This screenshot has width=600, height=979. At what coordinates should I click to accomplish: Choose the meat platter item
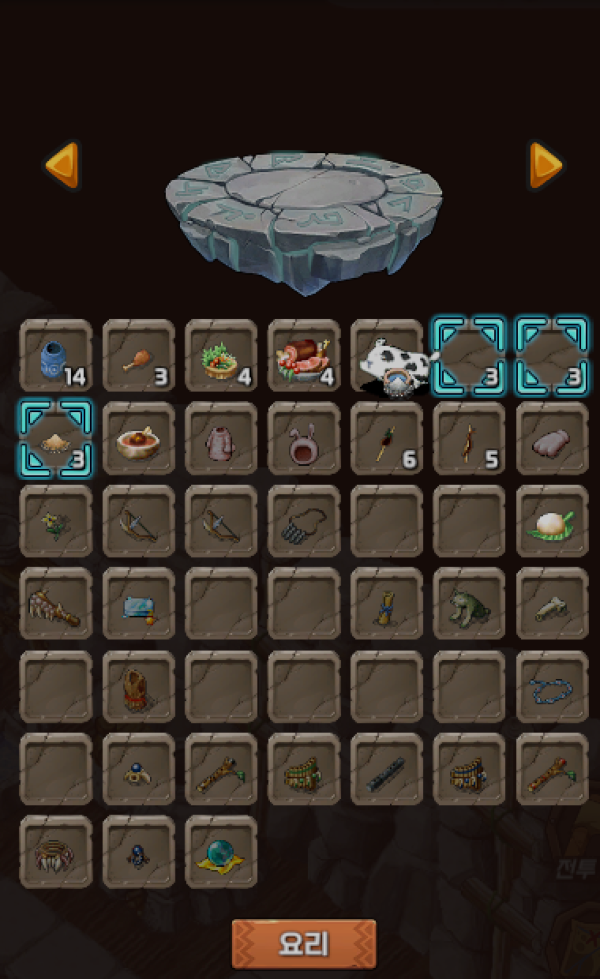[304, 356]
